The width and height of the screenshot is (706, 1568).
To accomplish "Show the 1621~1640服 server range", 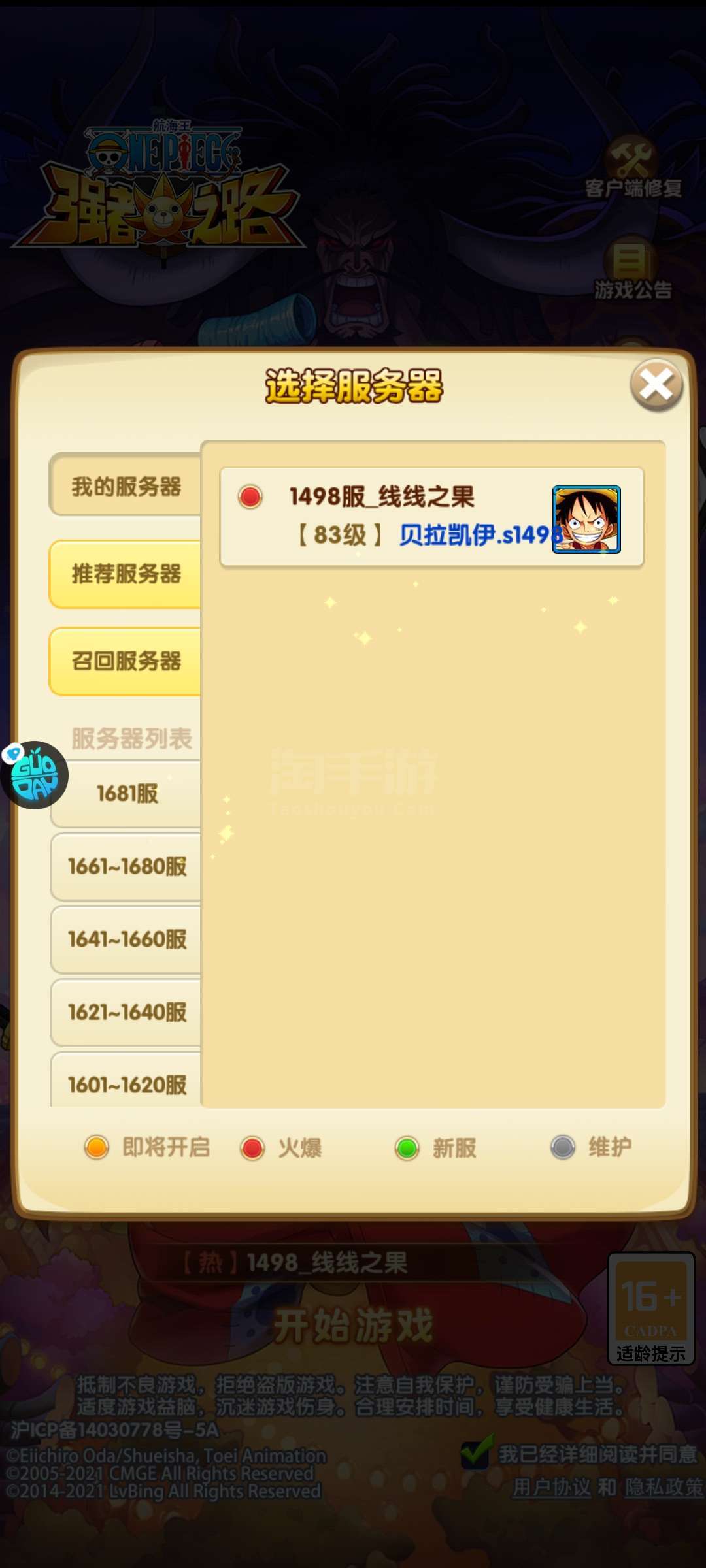I will point(127,1012).
